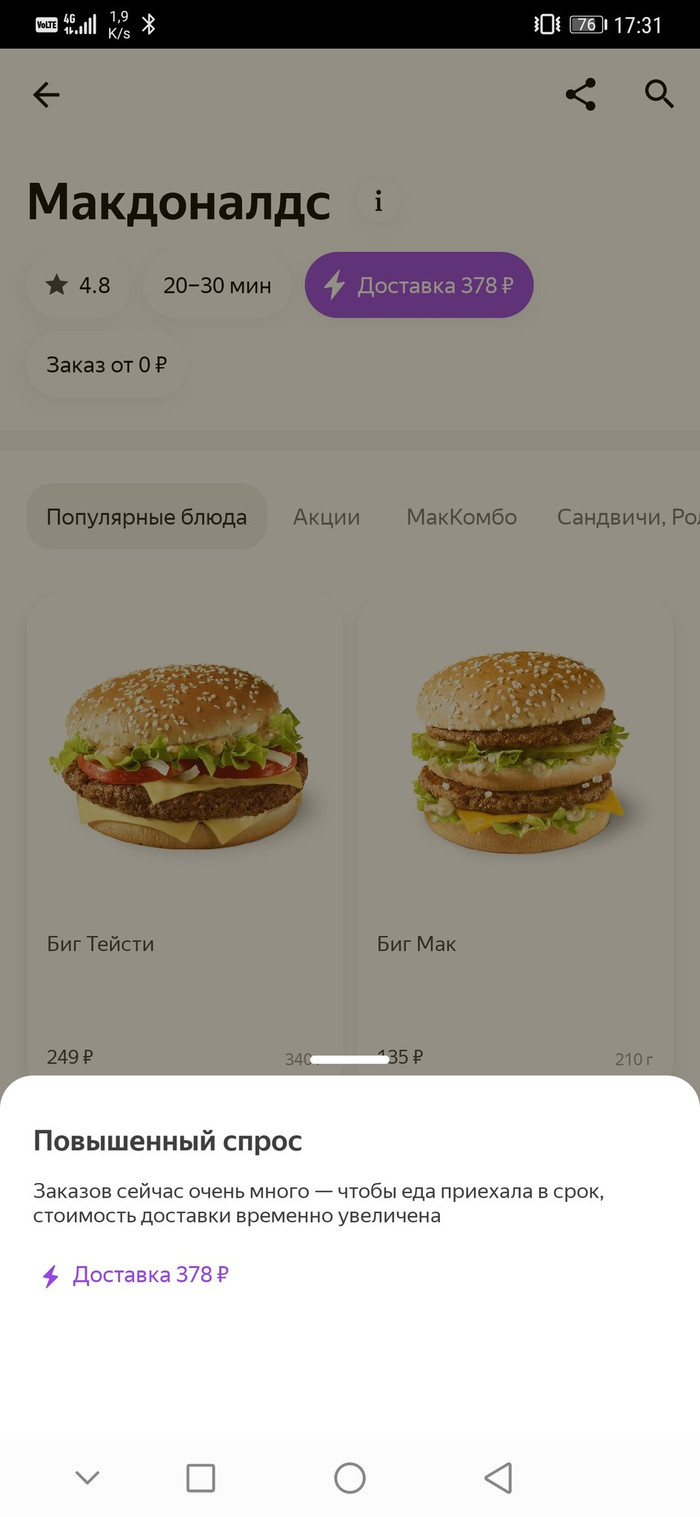Go back using the arrow icon
This screenshot has width=700, height=1517.
(x=46, y=95)
